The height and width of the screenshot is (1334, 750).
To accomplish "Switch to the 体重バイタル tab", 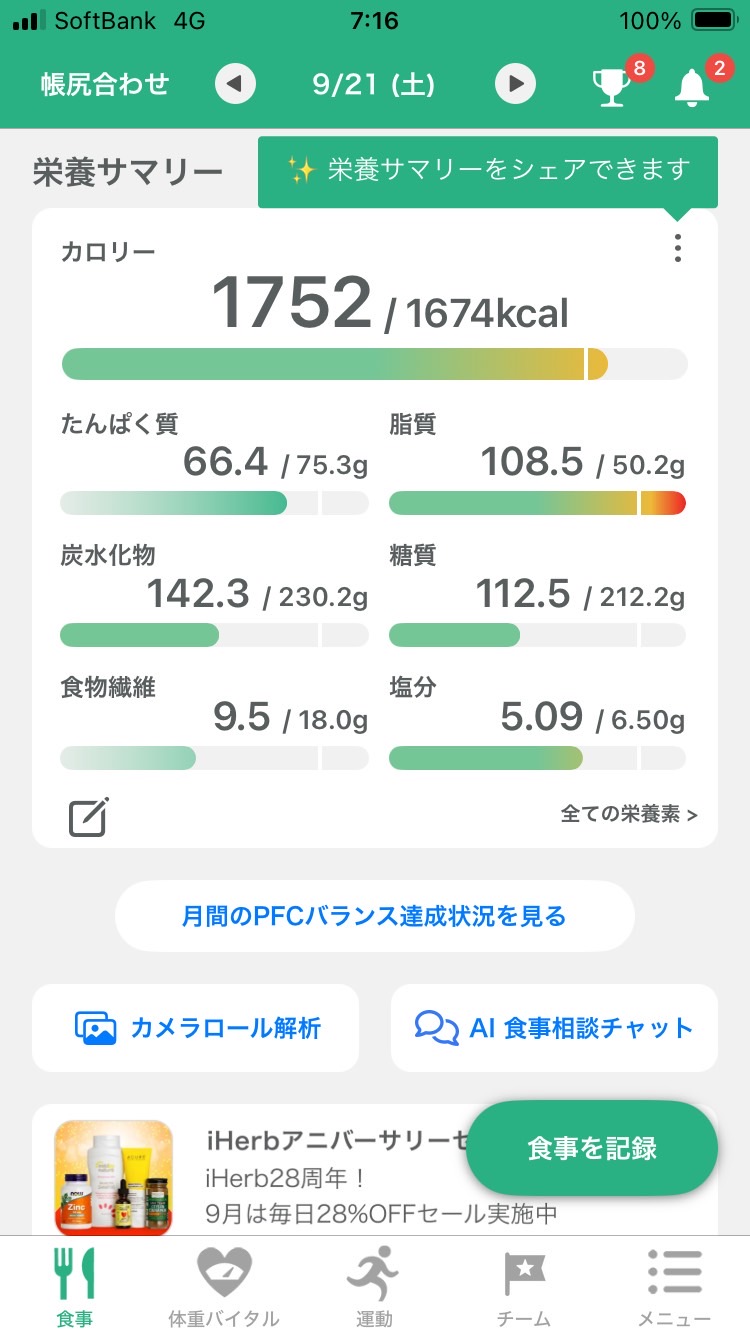I will [x=224, y=1286].
